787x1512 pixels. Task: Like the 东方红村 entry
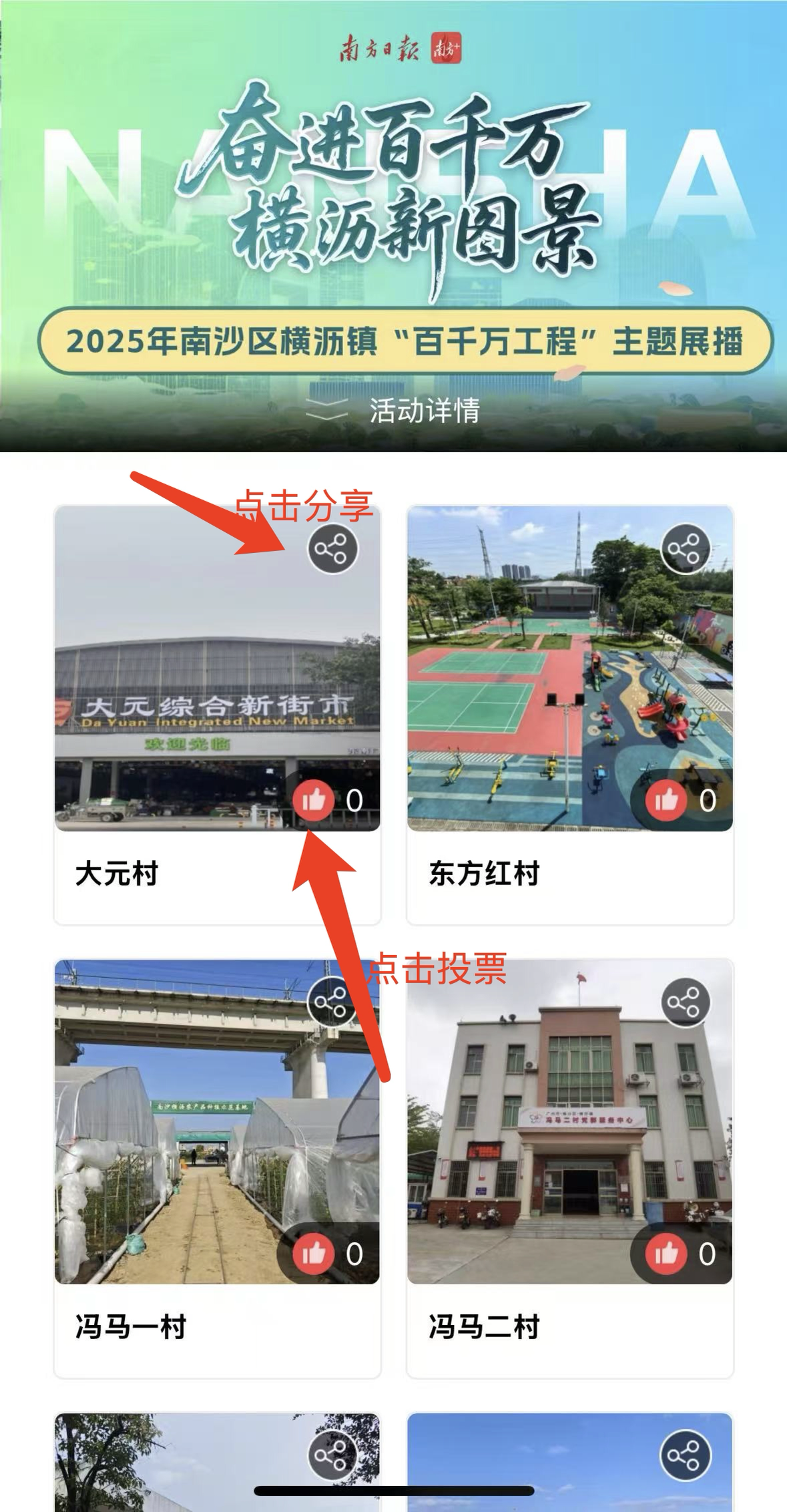click(666, 799)
